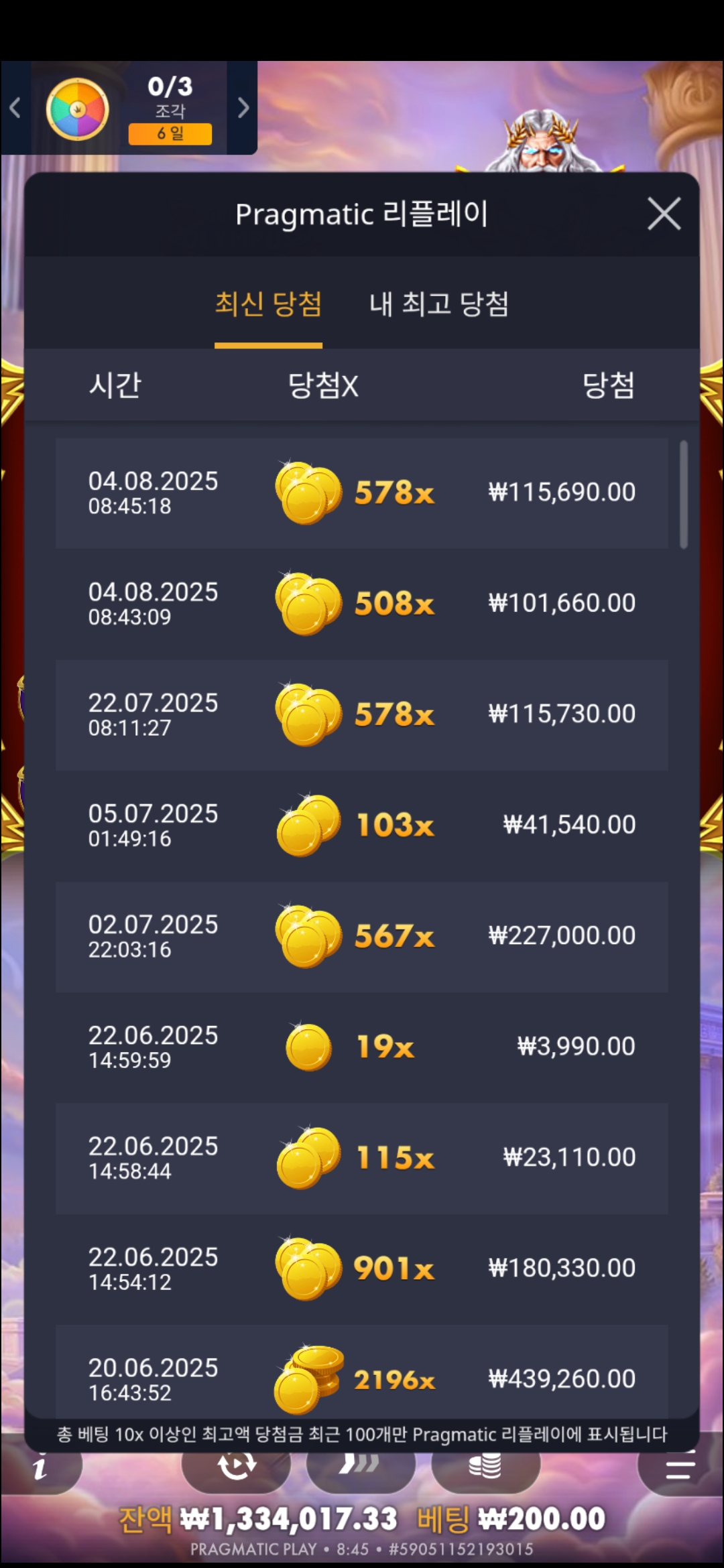Open the 2196x replay from 20.06.2025
724x1568 pixels.
[361, 1377]
